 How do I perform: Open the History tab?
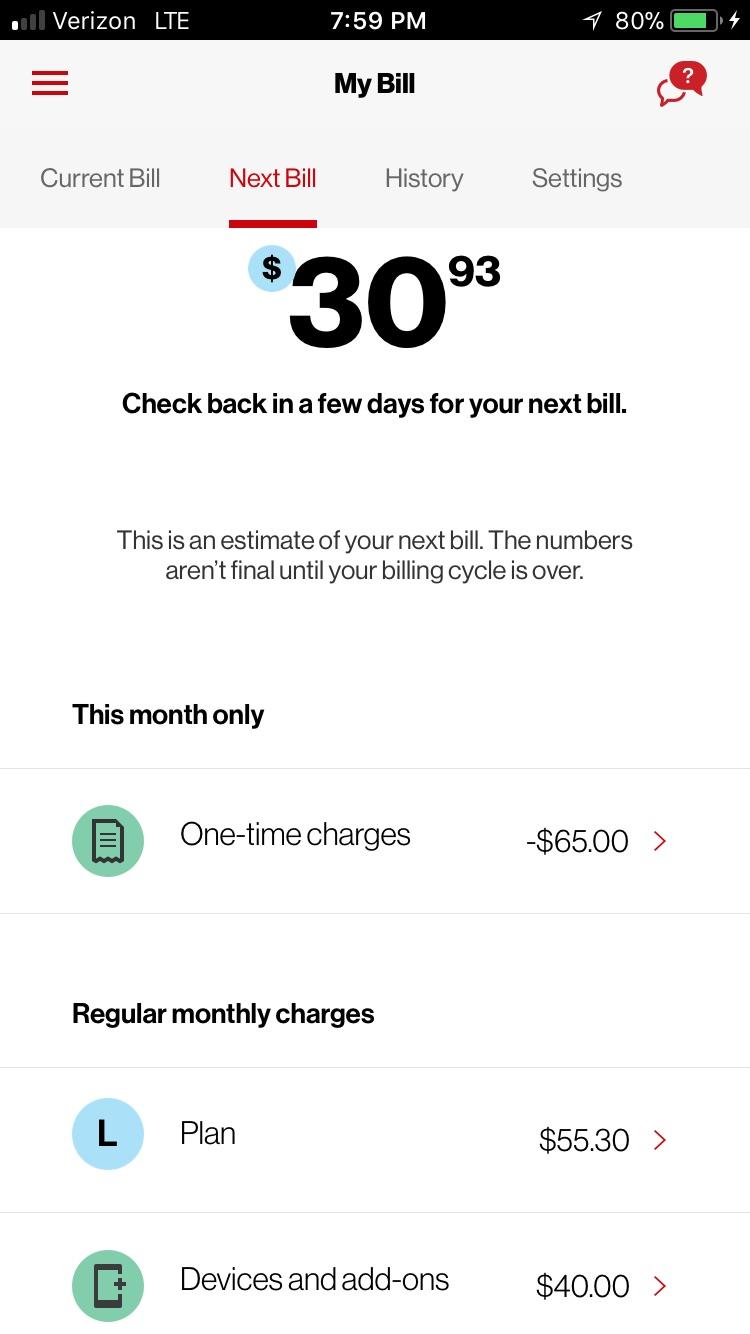[423, 178]
